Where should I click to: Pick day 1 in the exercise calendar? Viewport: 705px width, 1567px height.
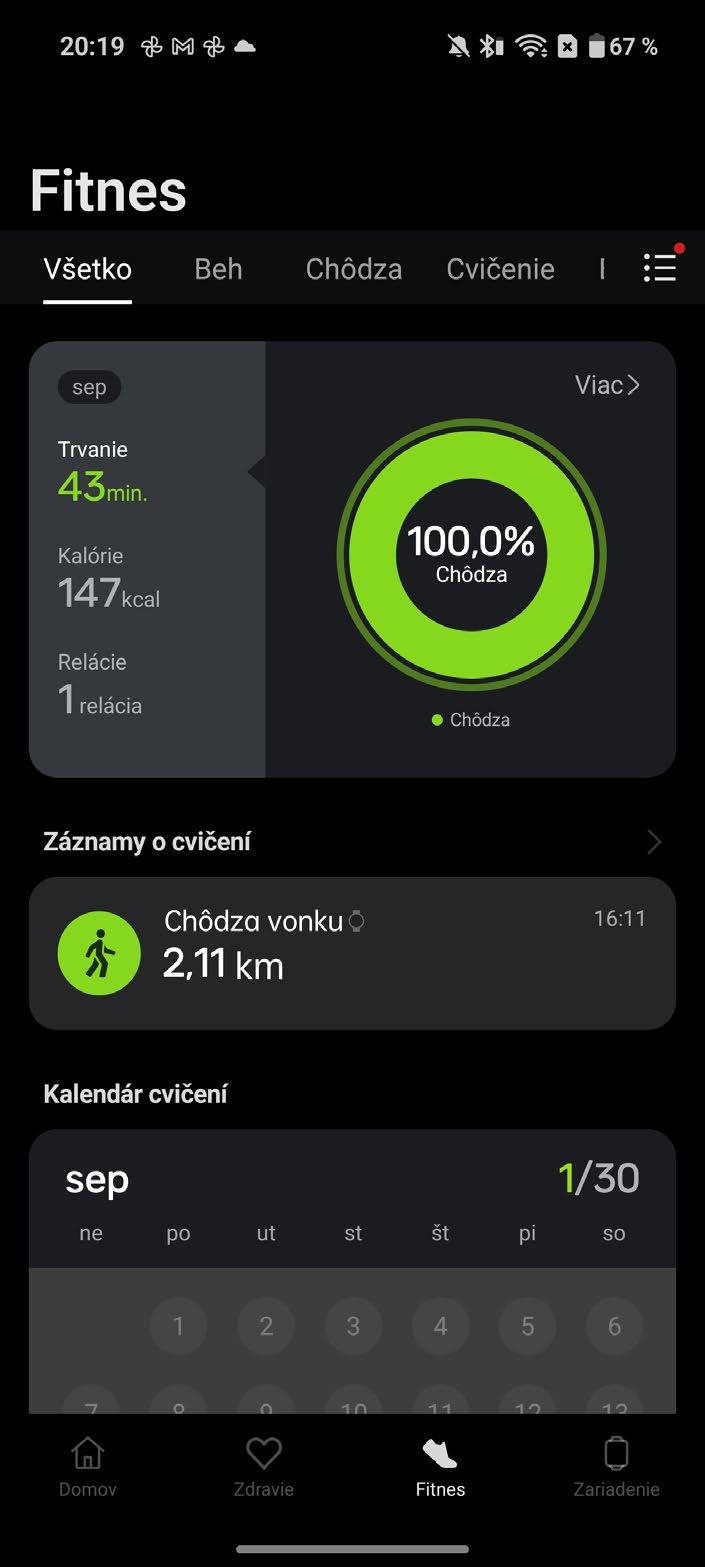pyautogui.click(x=178, y=1326)
